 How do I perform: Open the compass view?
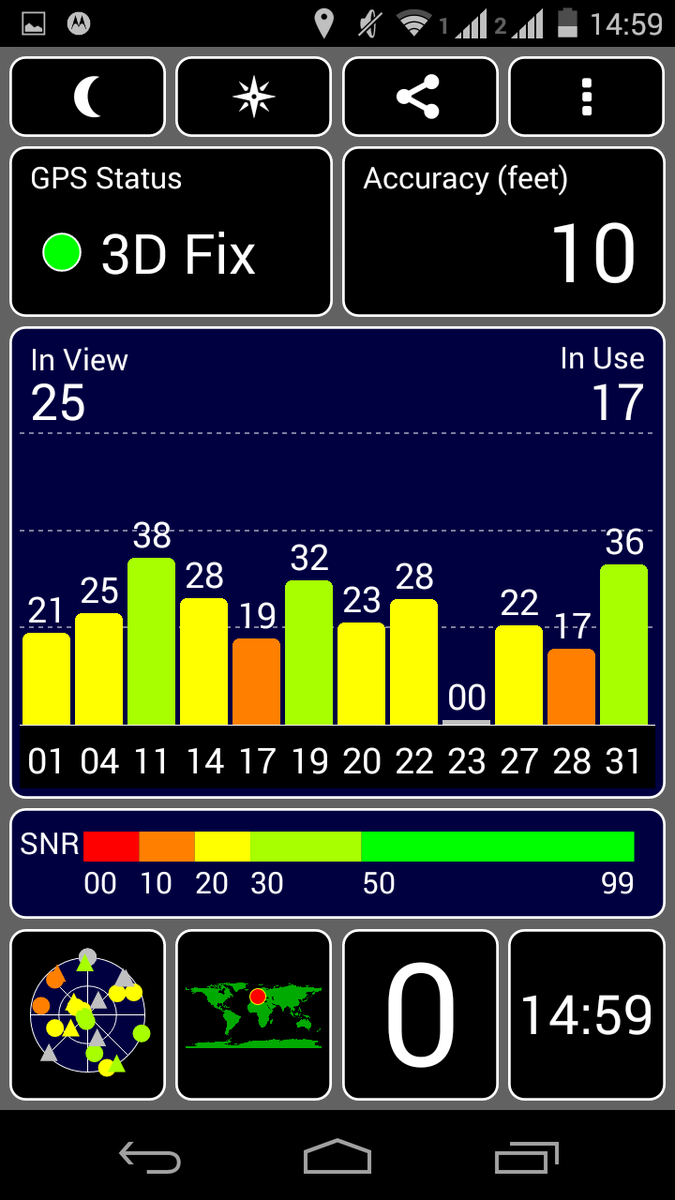(253, 97)
